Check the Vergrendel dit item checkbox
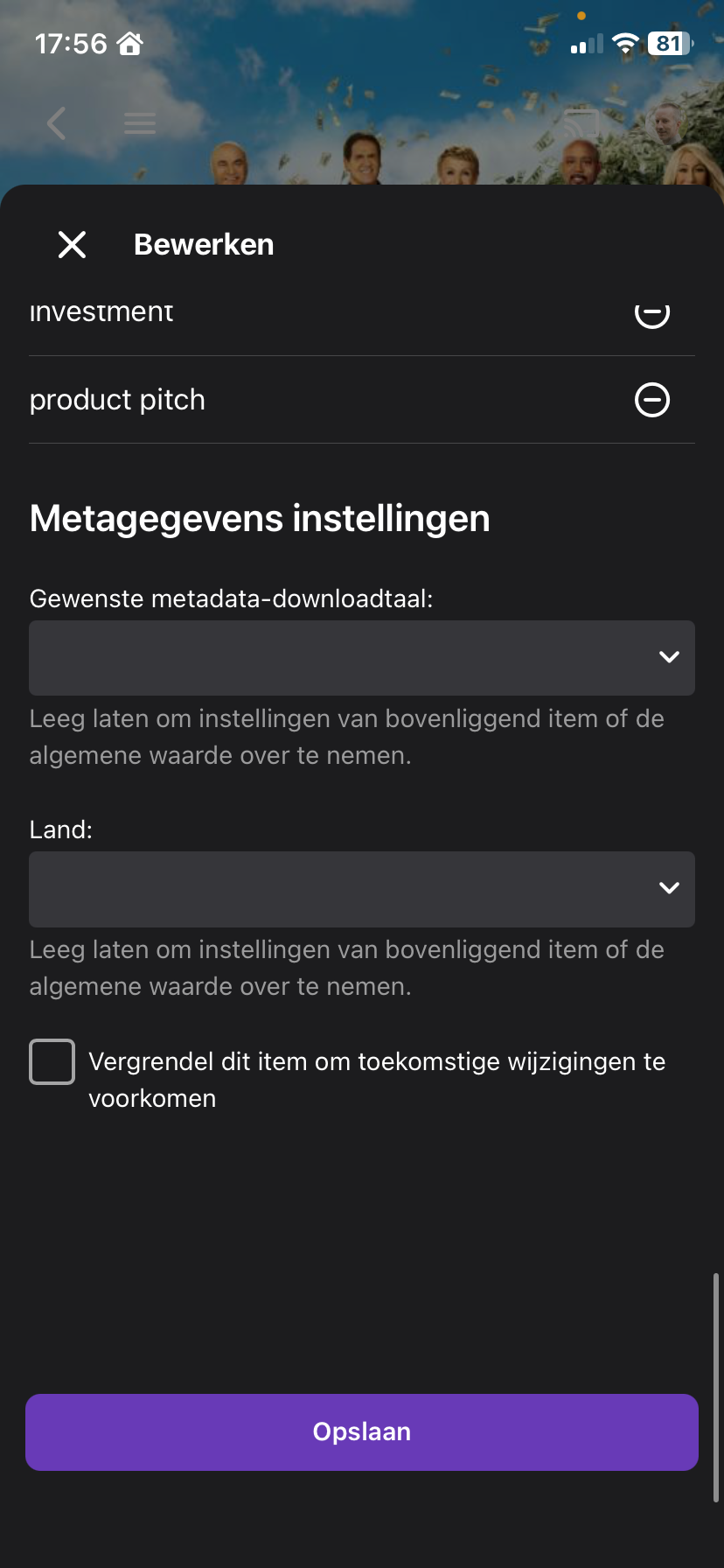Viewport: 724px width, 1568px height. (x=52, y=1061)
